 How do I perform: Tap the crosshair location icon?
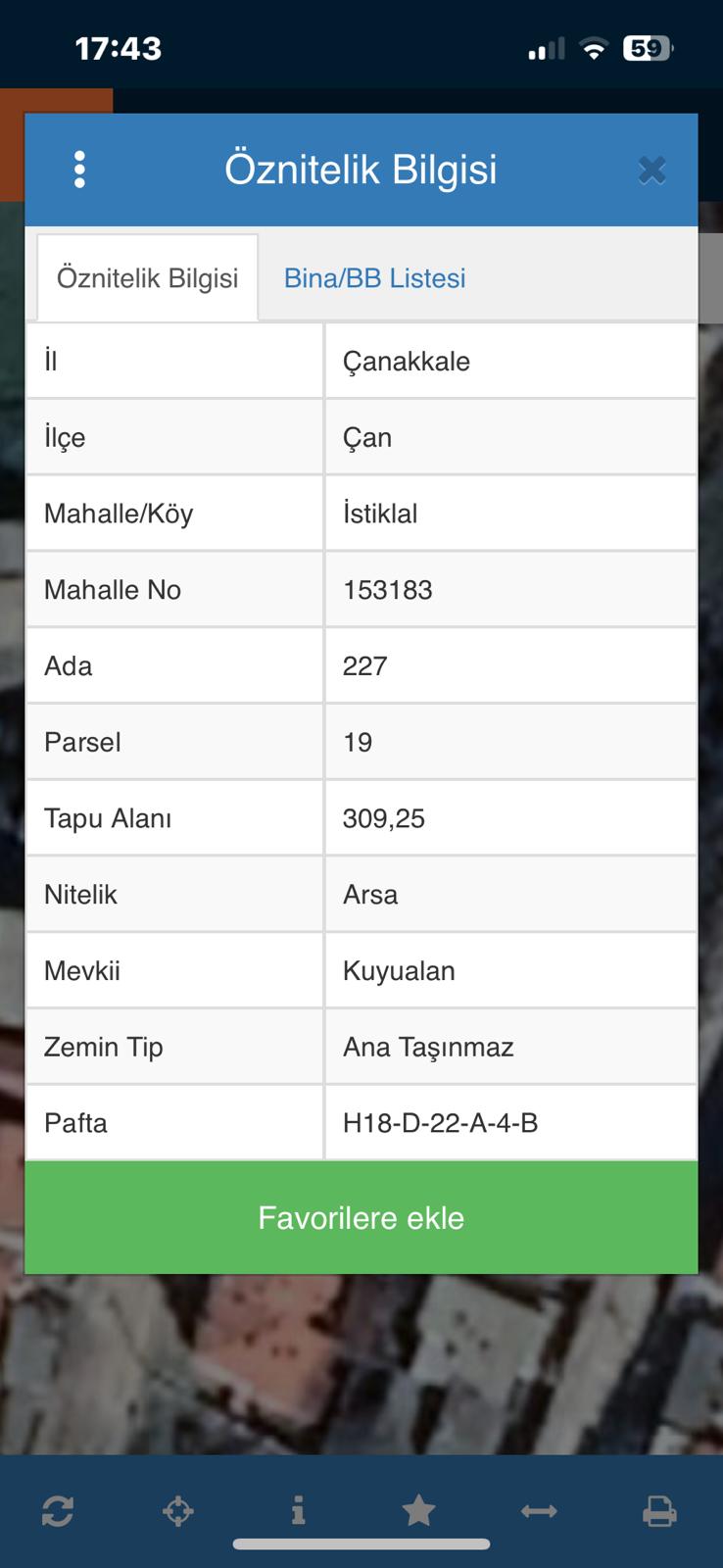tap(178, 1511)
